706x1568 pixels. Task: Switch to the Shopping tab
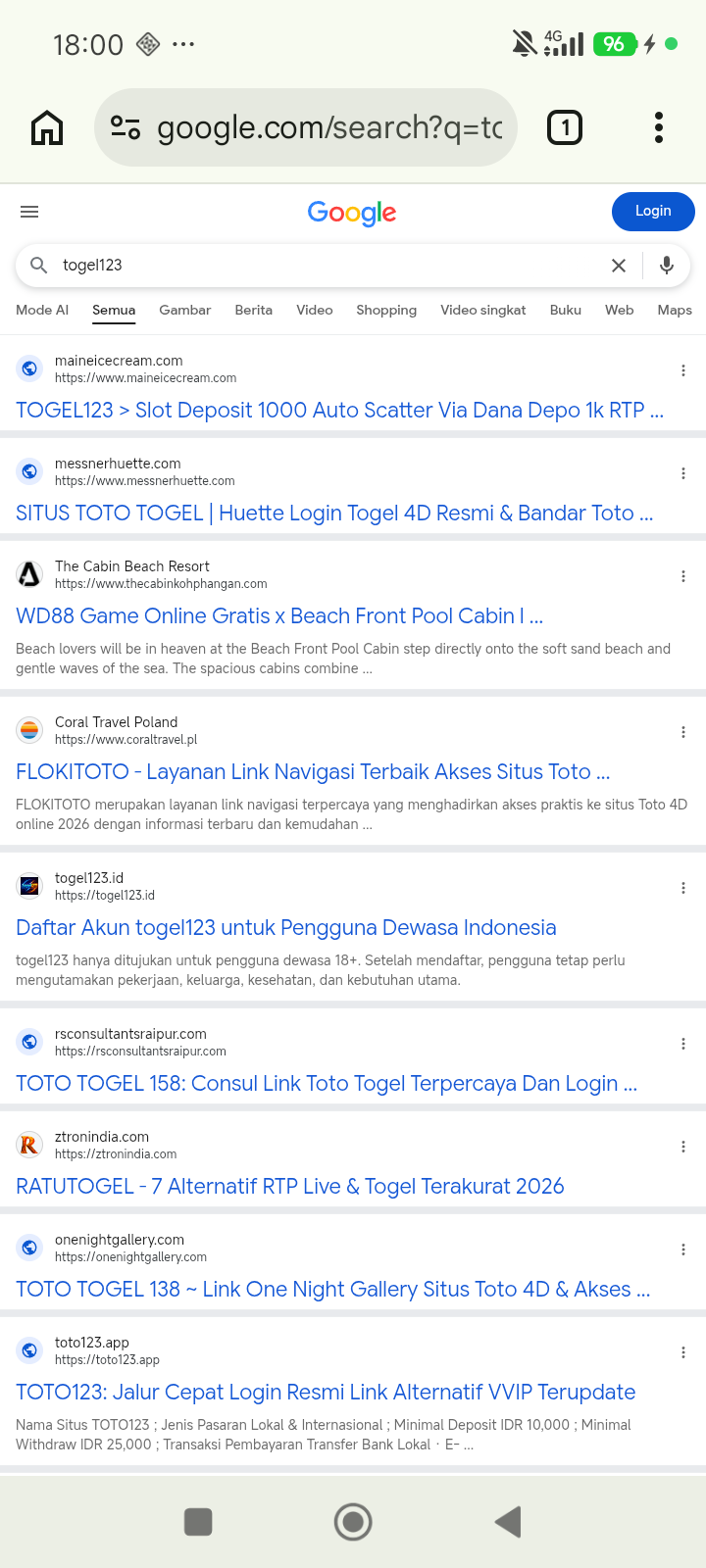coord(386,310)
